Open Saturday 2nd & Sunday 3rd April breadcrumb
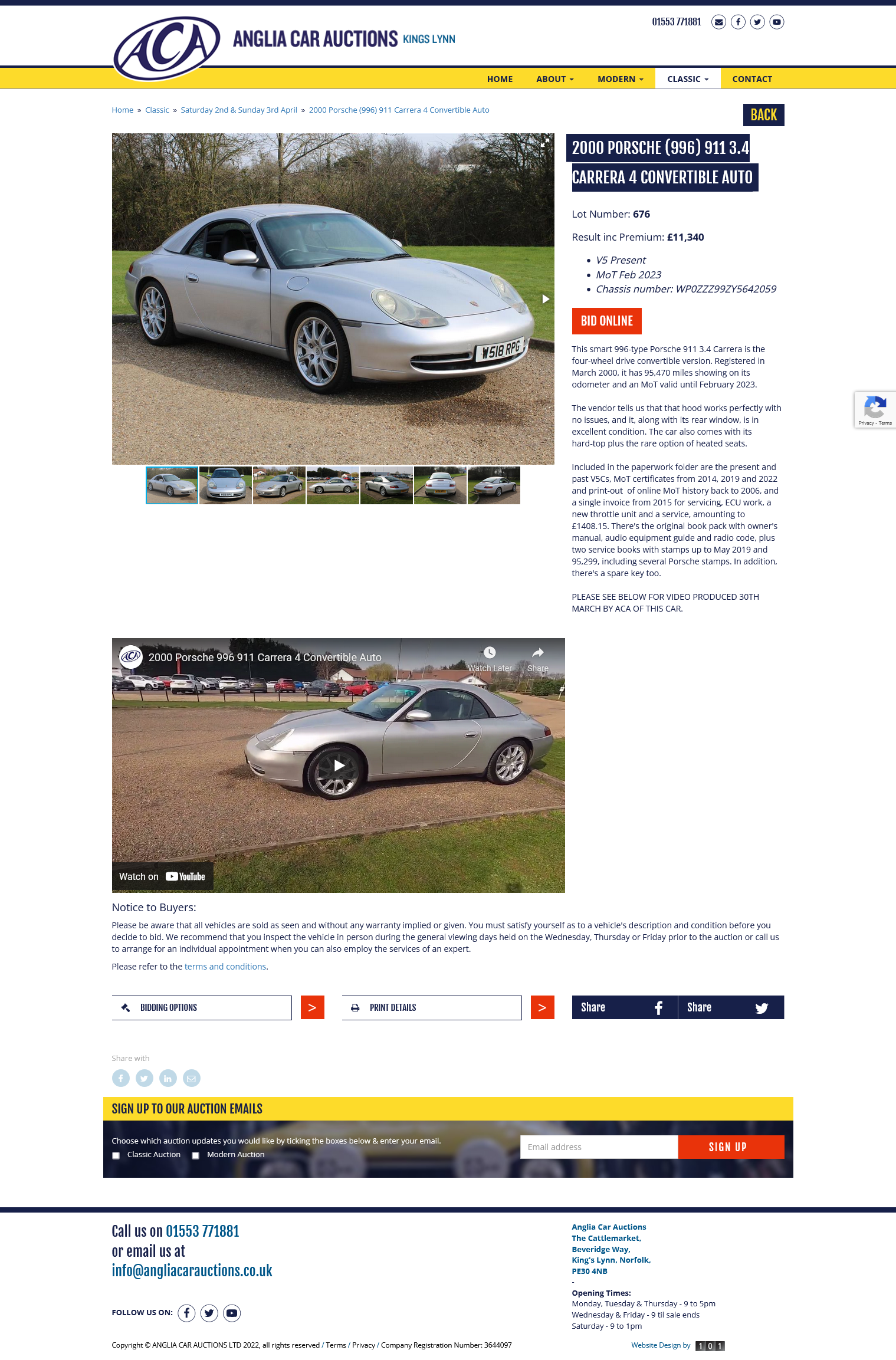This screenshot has width=896, height=1360. click(x=239, y=110)
